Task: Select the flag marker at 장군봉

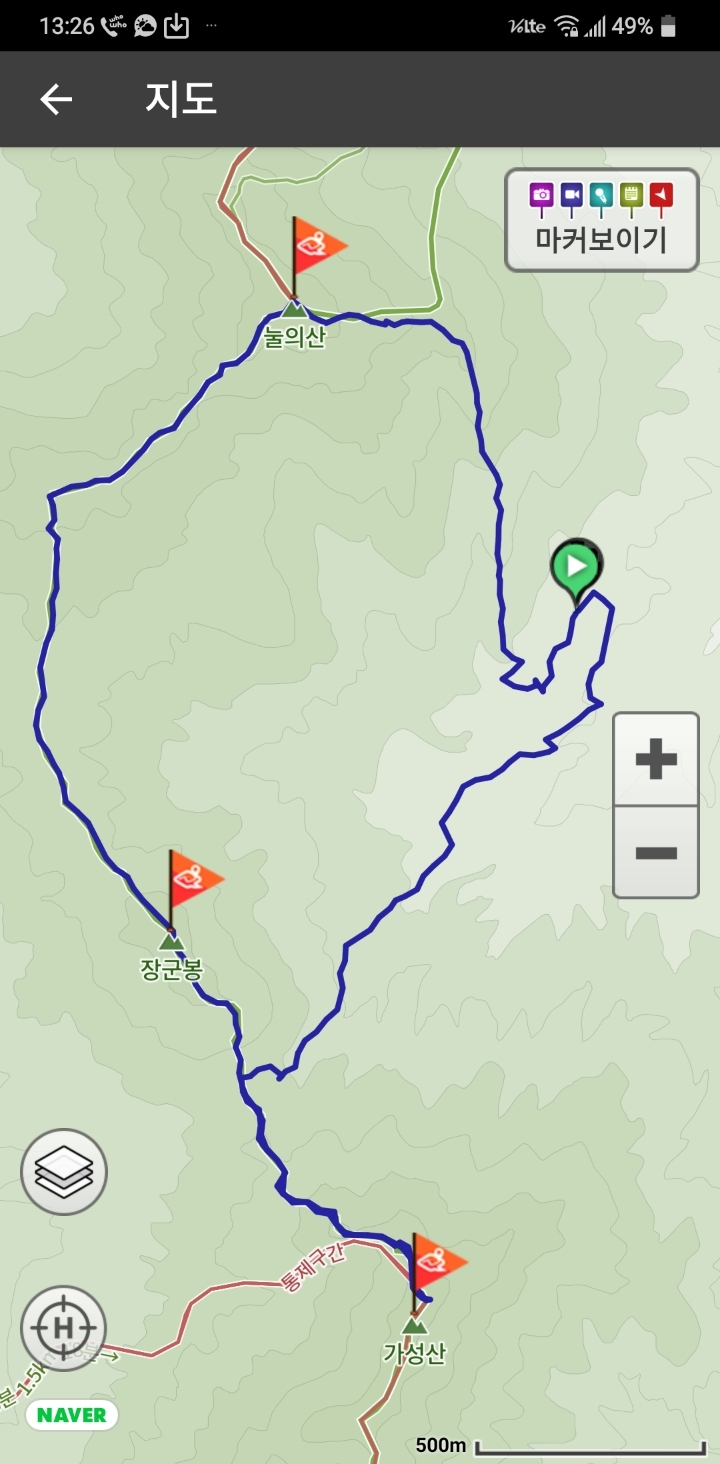Action: (x=192, y=882)
